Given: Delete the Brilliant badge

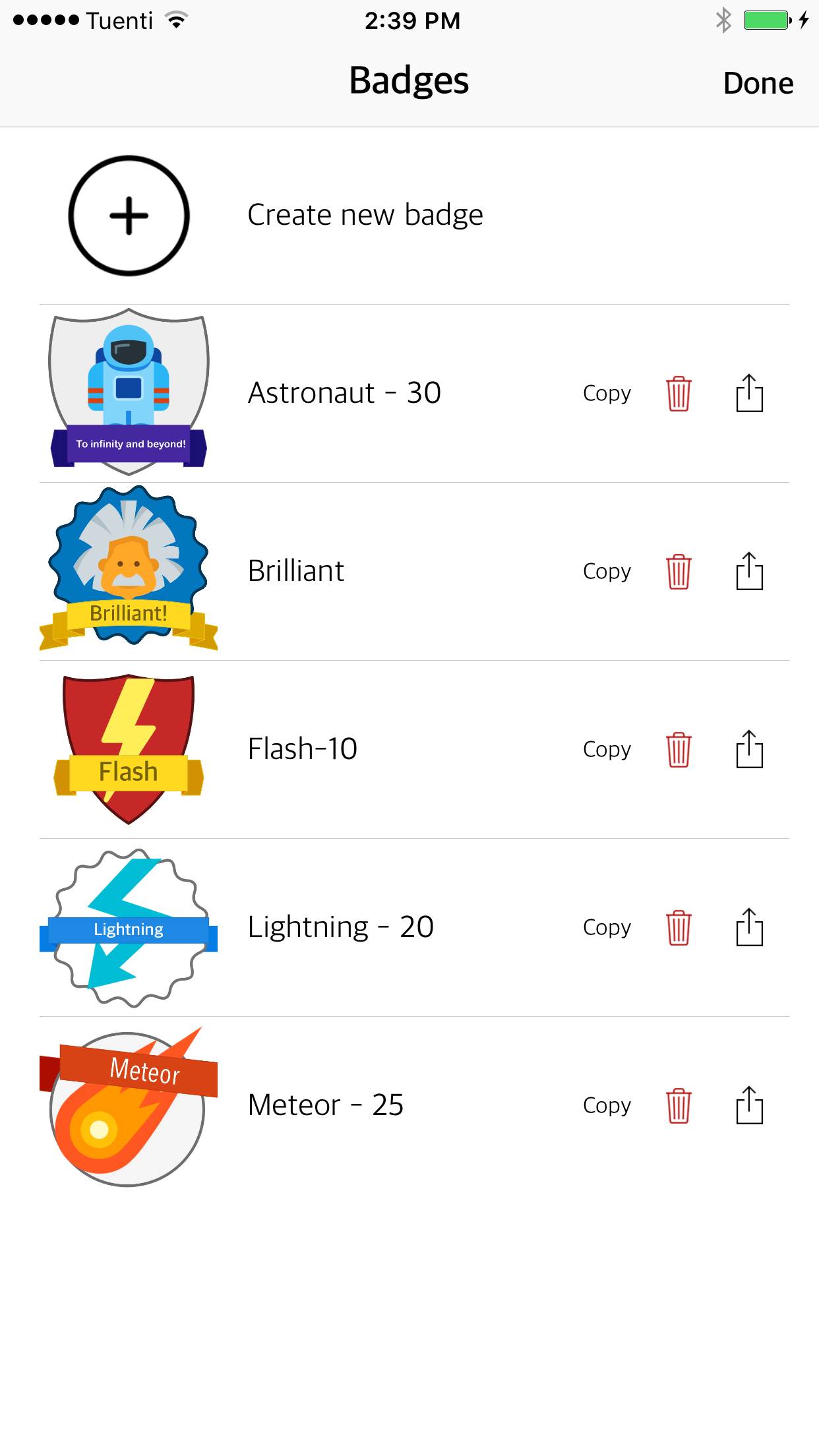Looking at the screenshot, I should pyautogui.click(x=679, y=571).
